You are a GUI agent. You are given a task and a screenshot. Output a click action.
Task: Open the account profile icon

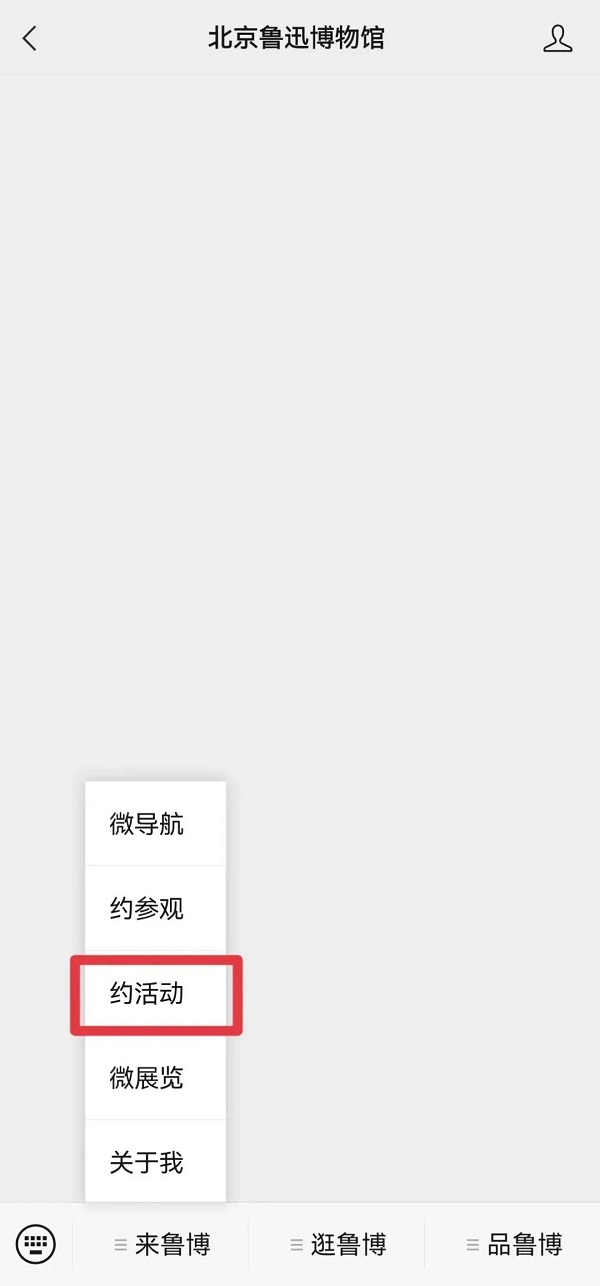click(x=557, y=38)
